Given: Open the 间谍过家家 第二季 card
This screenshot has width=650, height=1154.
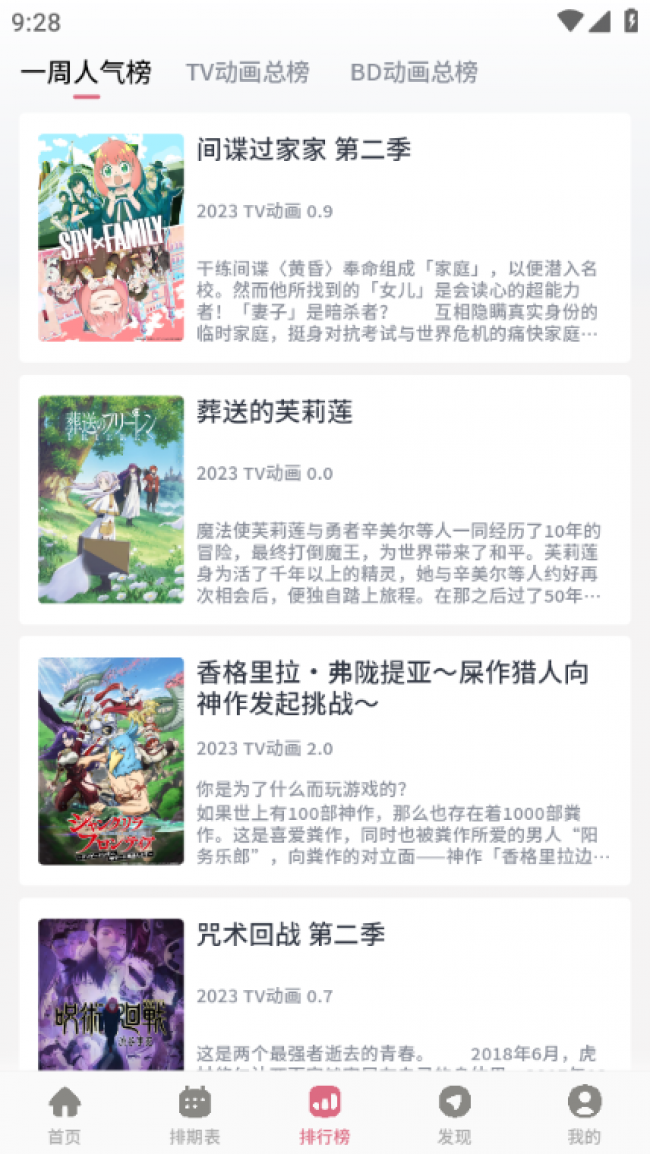Looking at the screenshot, I should pos(325,238).
